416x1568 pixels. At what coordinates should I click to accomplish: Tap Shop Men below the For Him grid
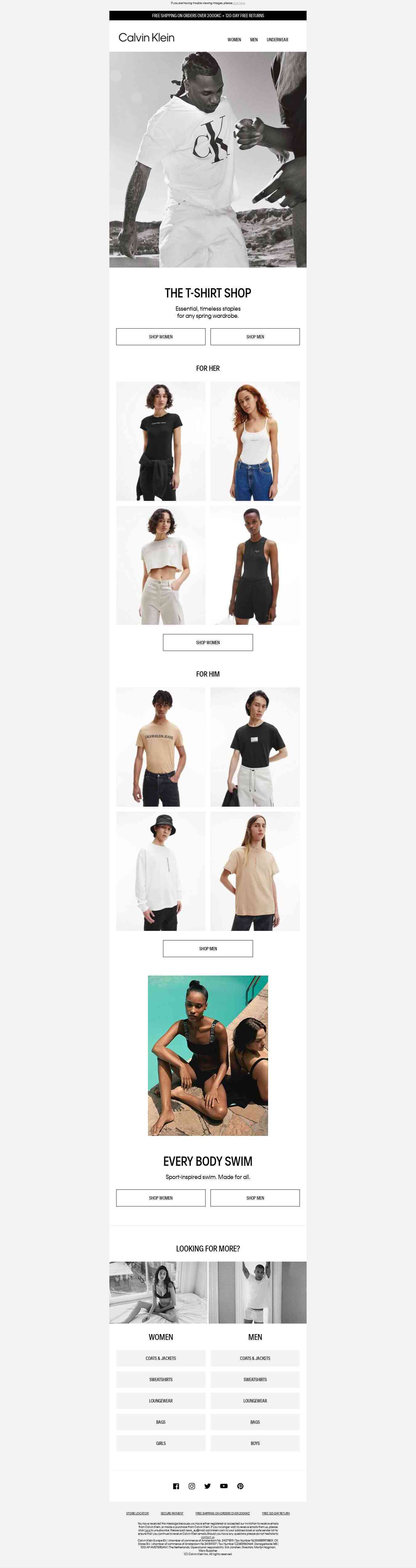coord(207,948)
